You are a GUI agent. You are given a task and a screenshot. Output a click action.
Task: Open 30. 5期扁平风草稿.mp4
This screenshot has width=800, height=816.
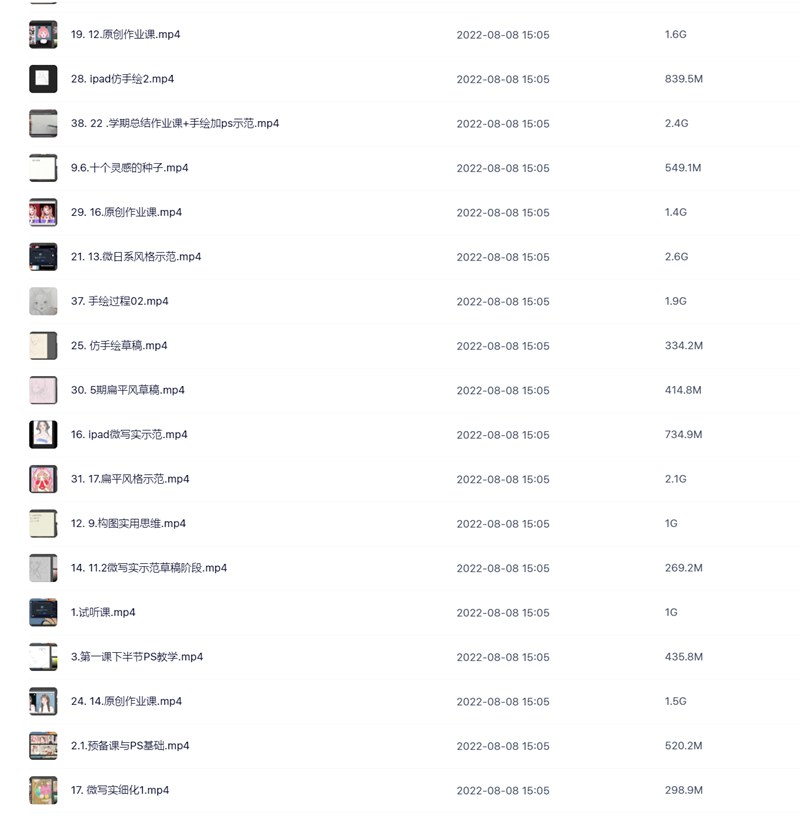click(x=127, y=390)
